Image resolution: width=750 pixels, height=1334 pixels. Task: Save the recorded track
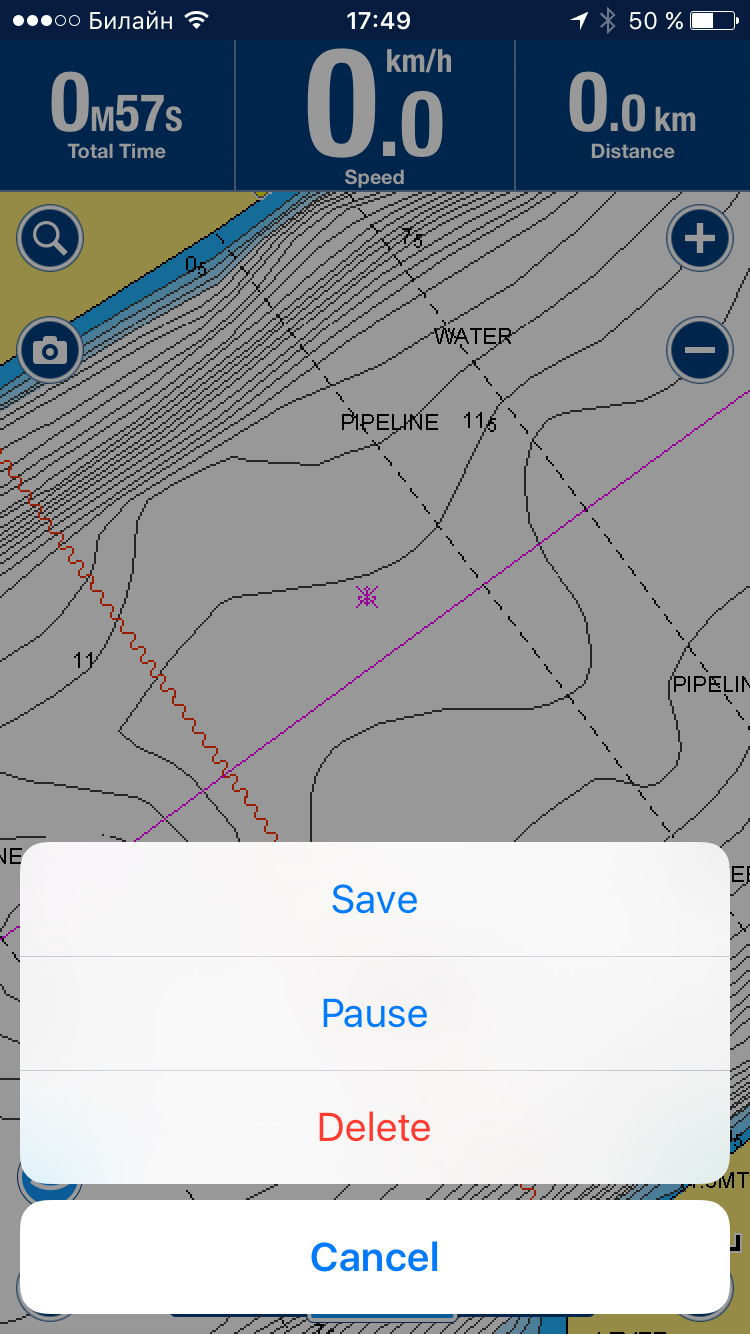pyautogui.click(x=374, y=900)
